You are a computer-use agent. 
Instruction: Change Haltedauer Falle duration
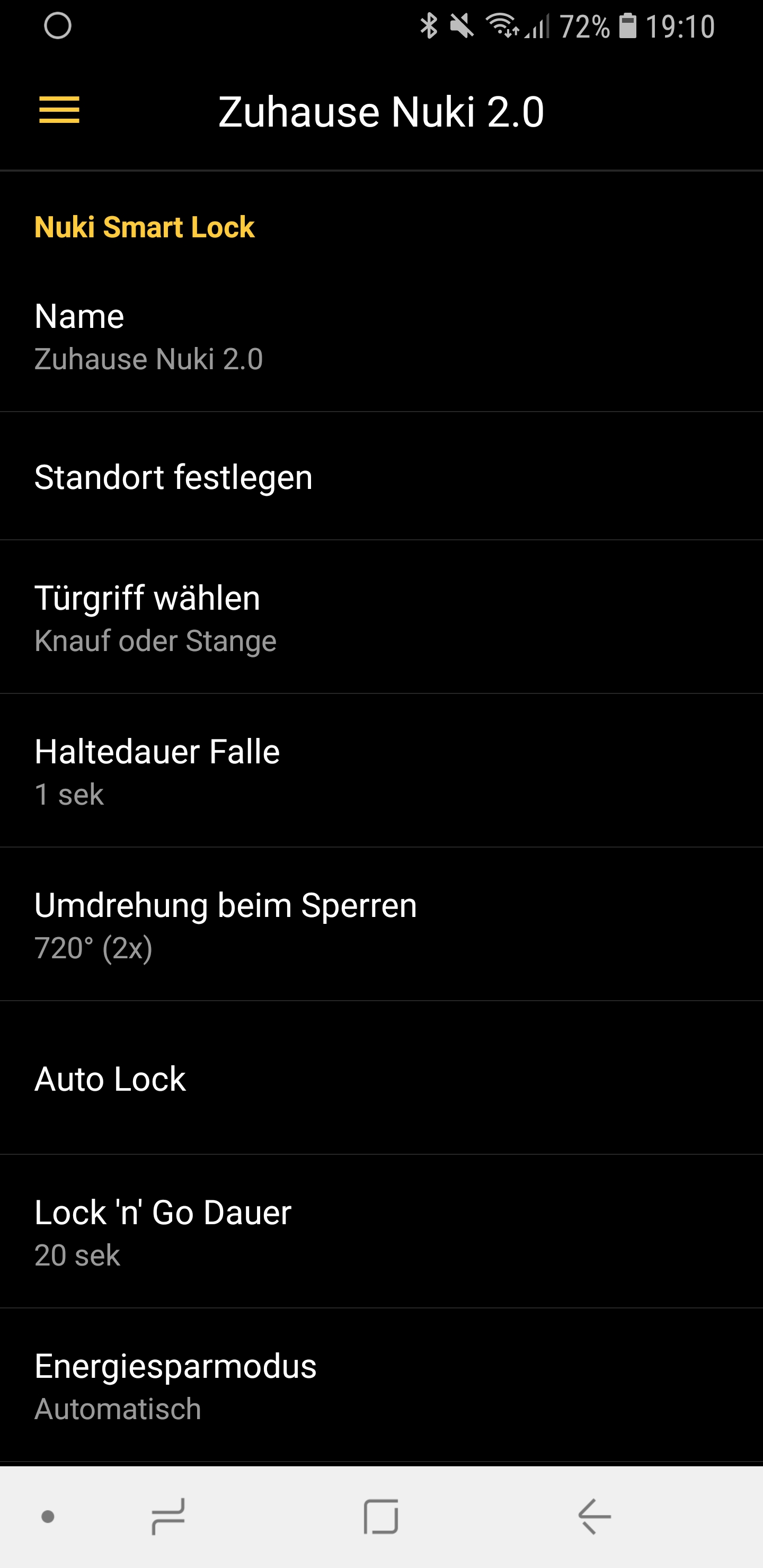[381, 771]
